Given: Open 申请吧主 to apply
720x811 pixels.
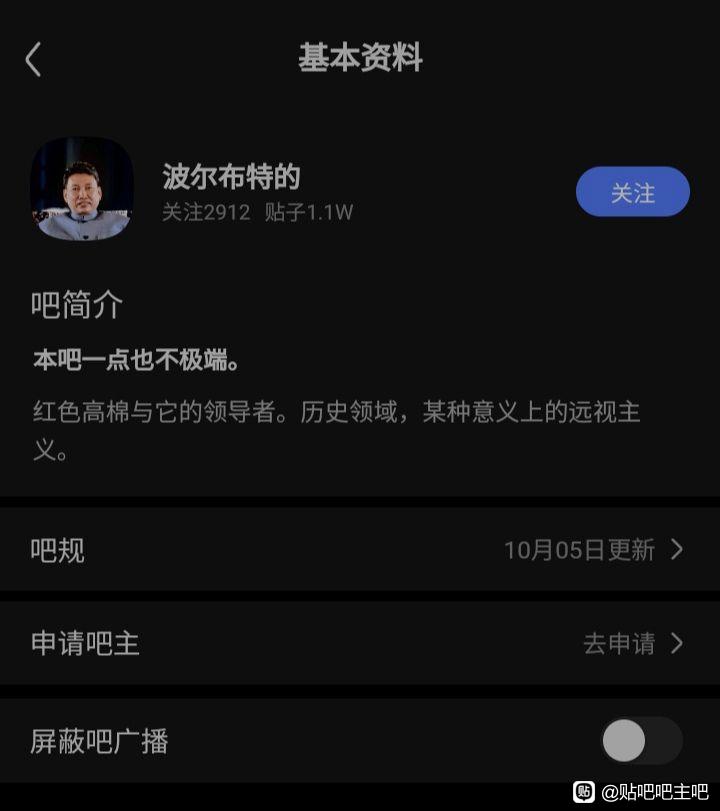Looking at the screenshot, I should click(x=360, y=643).
